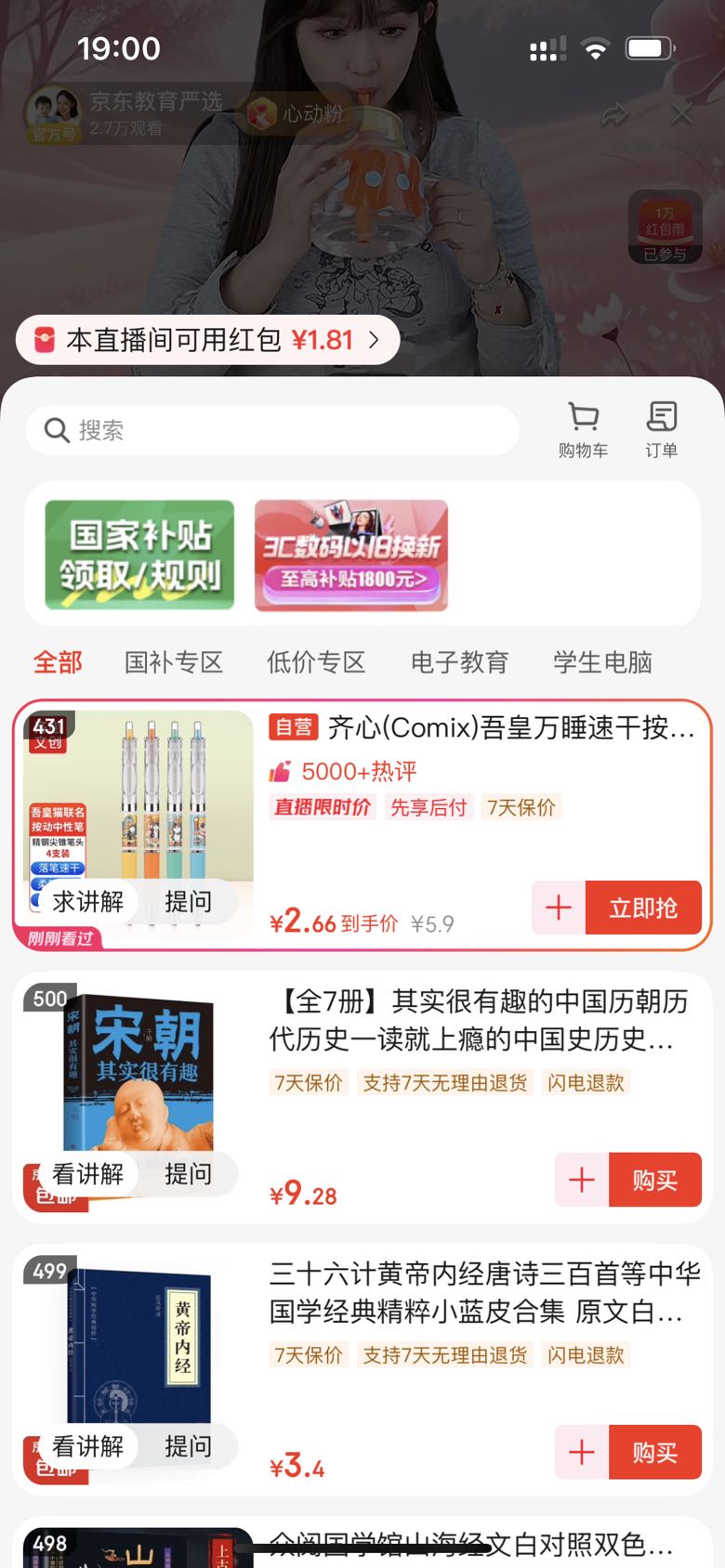Tap 立即抢 on the Comix pen item

click(x=643, y=908)
